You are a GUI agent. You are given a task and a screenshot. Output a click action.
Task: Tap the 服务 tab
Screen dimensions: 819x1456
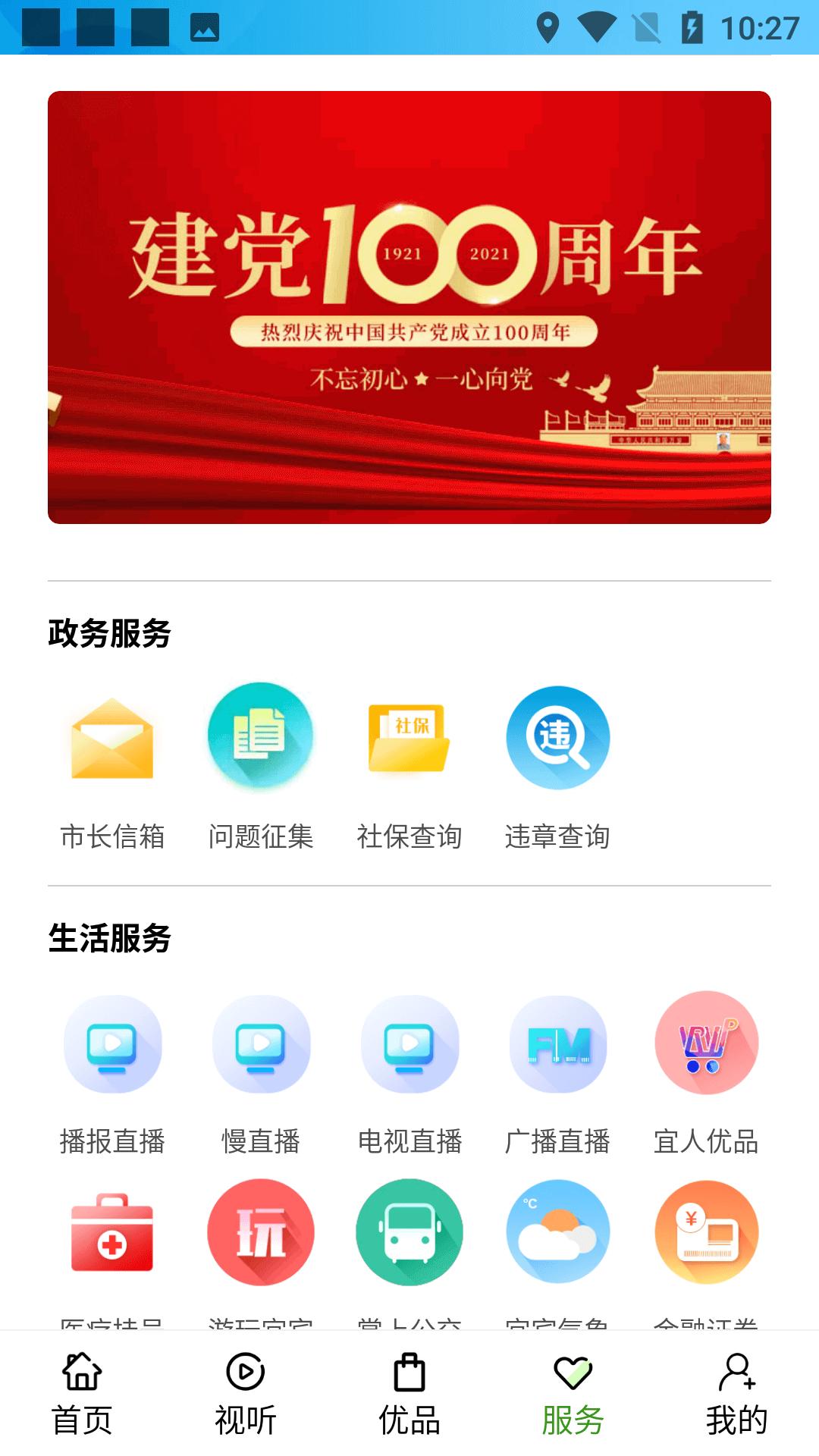(x=573, y=1394)
